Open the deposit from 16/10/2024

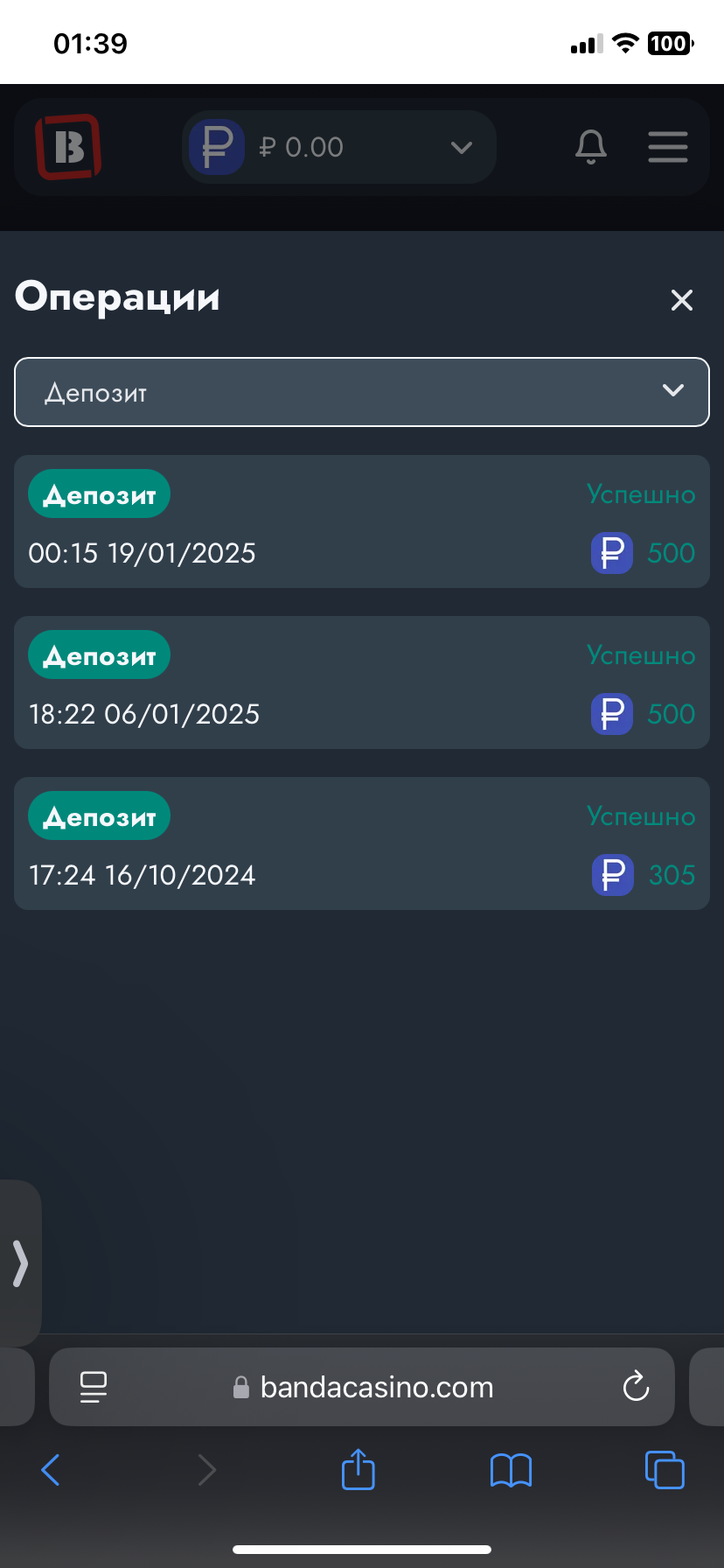(361, 843)
